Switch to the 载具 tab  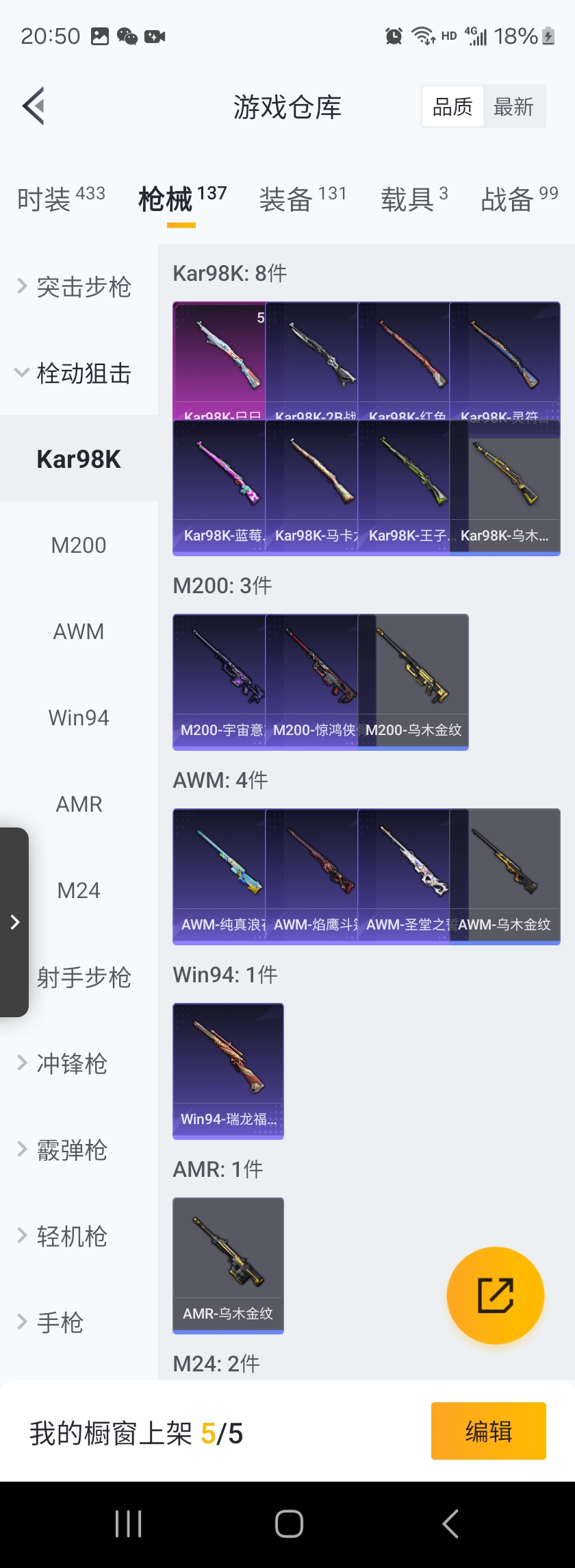tap(413, 199)
